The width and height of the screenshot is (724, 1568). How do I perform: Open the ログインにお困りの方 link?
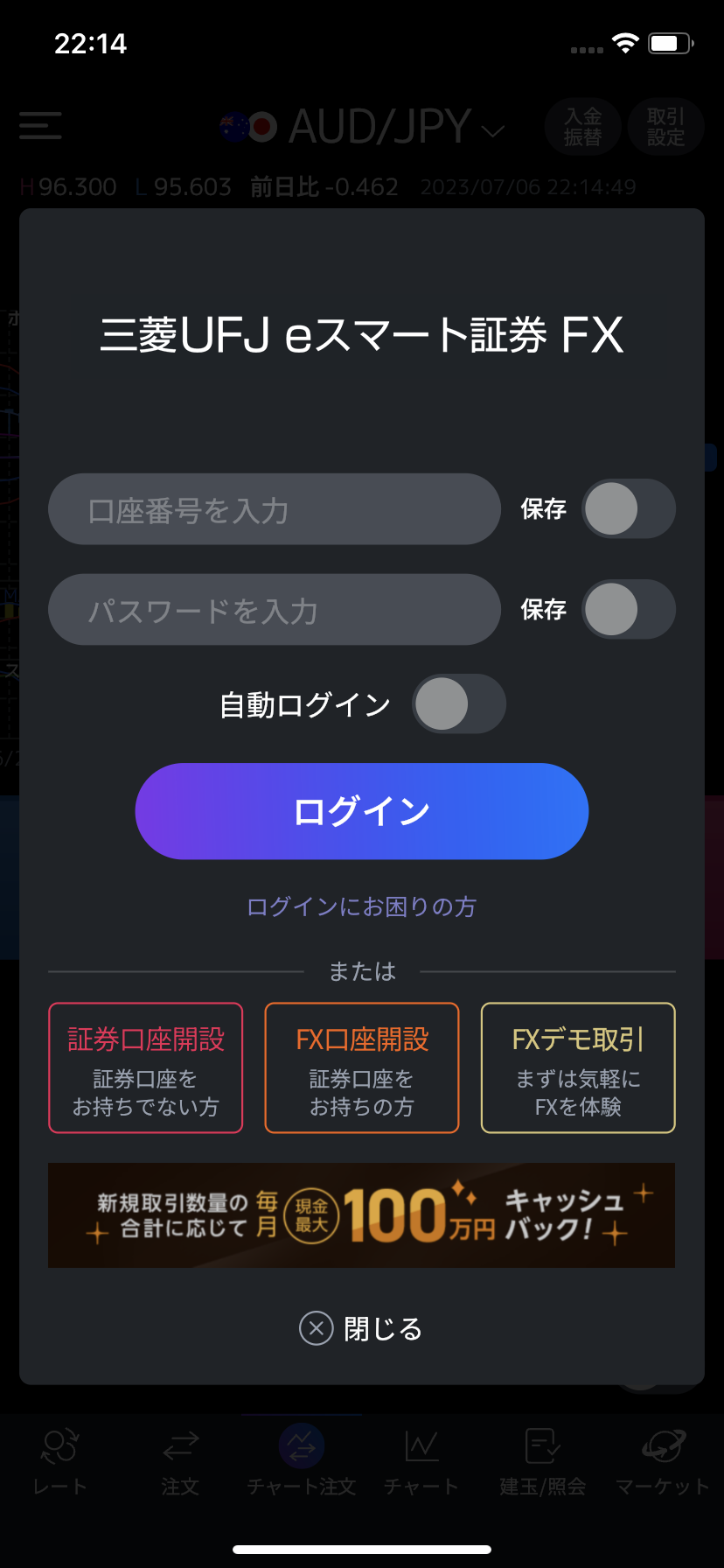click(362, 906)
